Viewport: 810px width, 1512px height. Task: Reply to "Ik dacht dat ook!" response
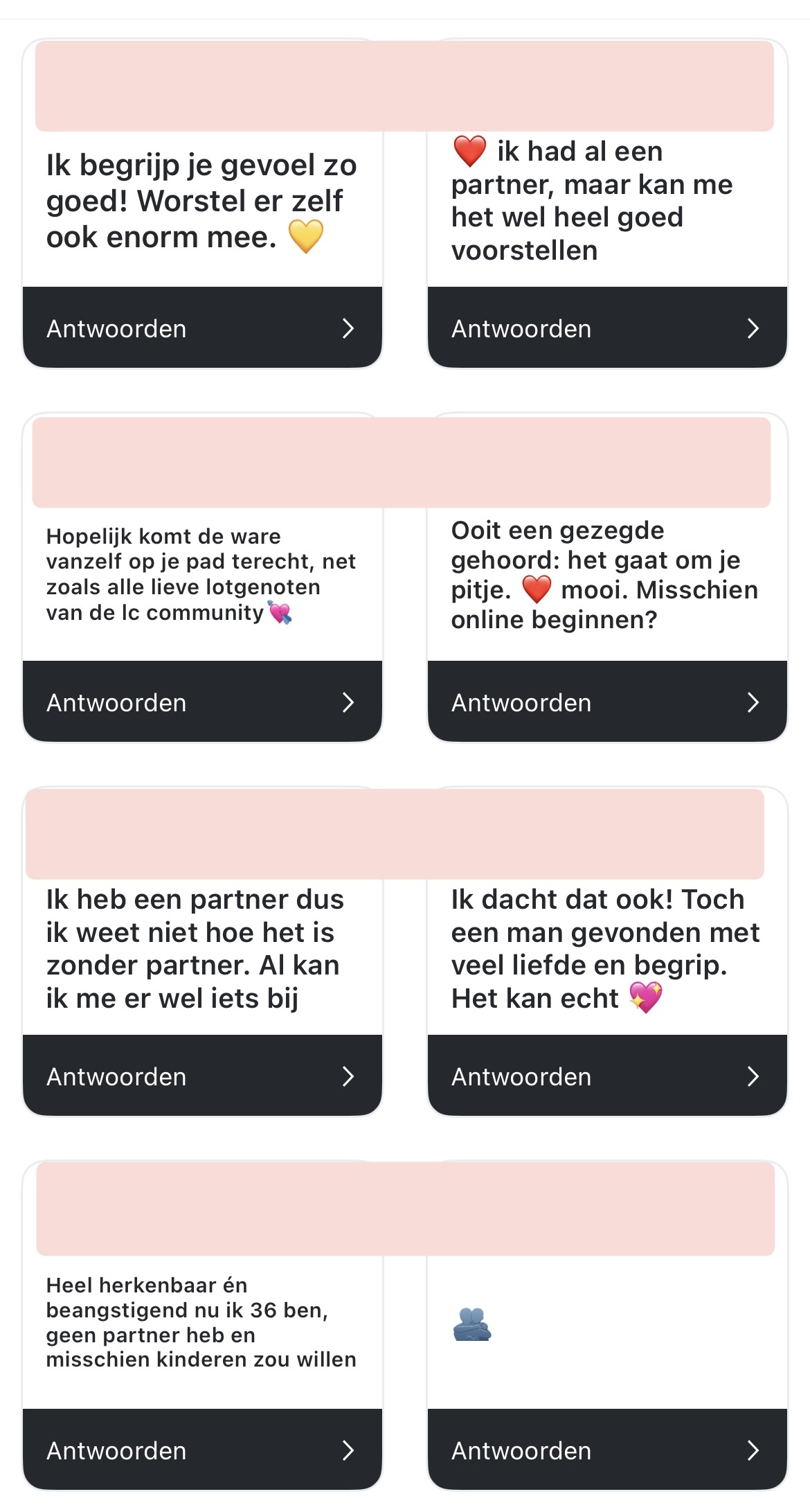[x=606, y=1076]
